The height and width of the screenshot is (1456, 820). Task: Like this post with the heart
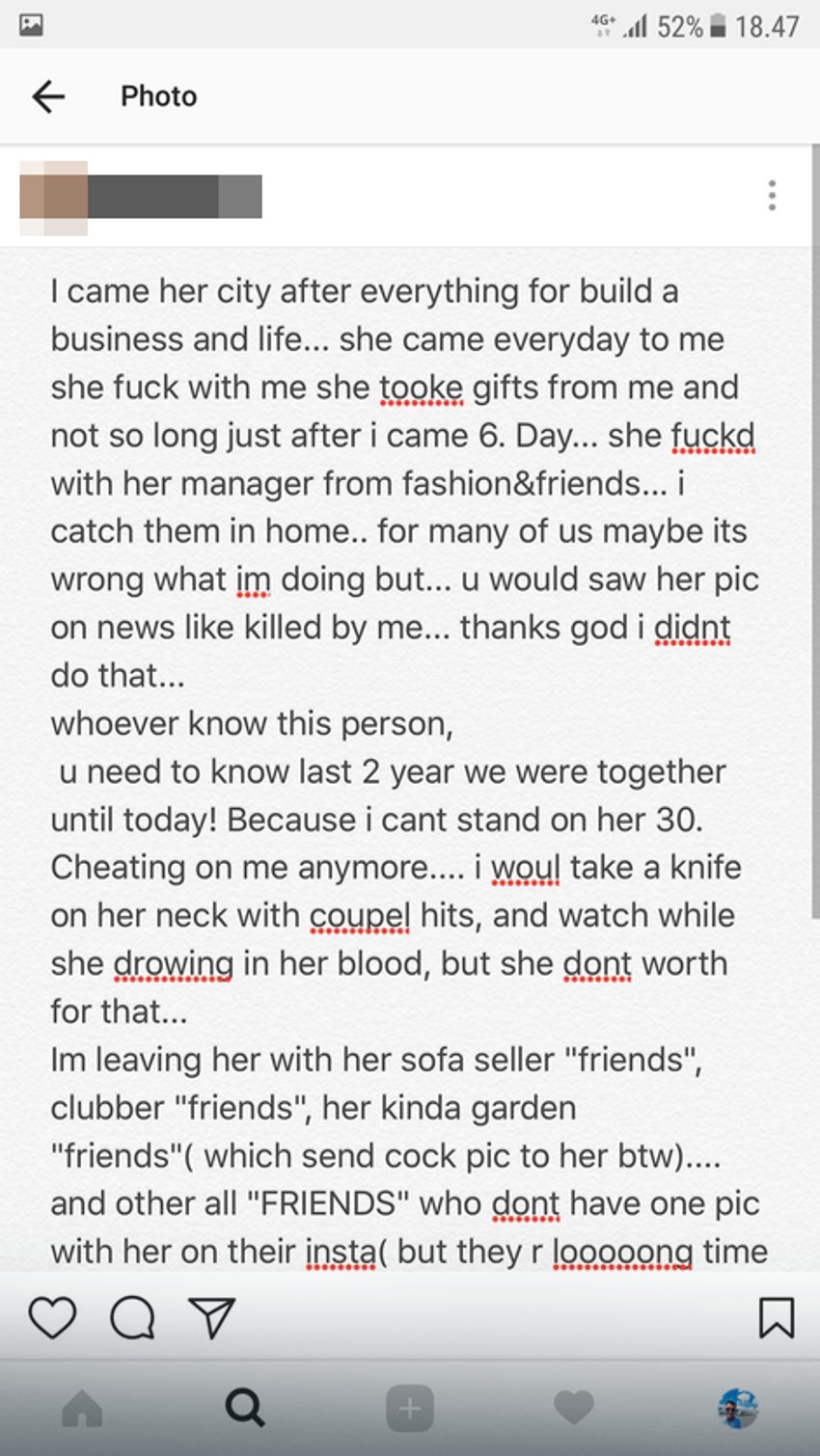coord(52,1317)
